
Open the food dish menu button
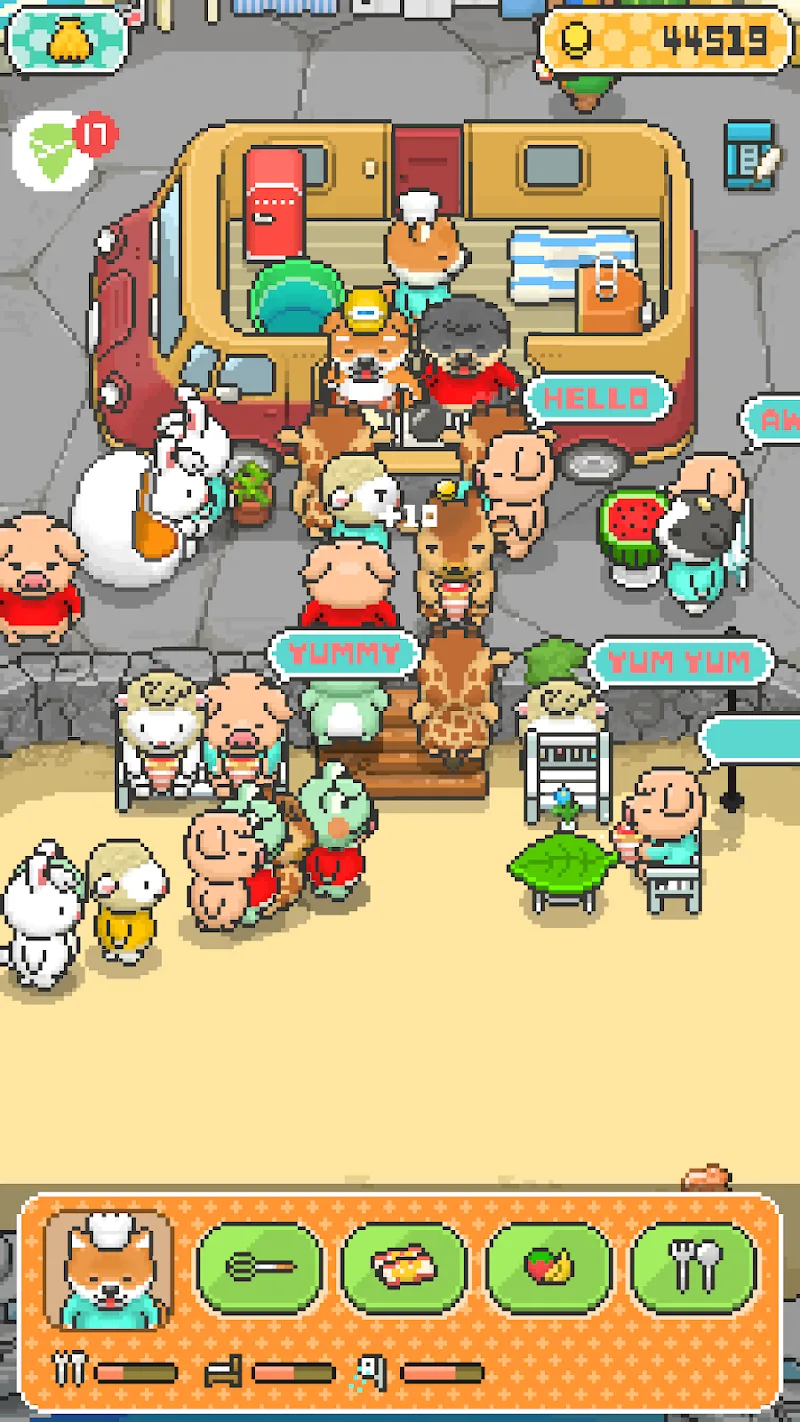coord(406,1268)
